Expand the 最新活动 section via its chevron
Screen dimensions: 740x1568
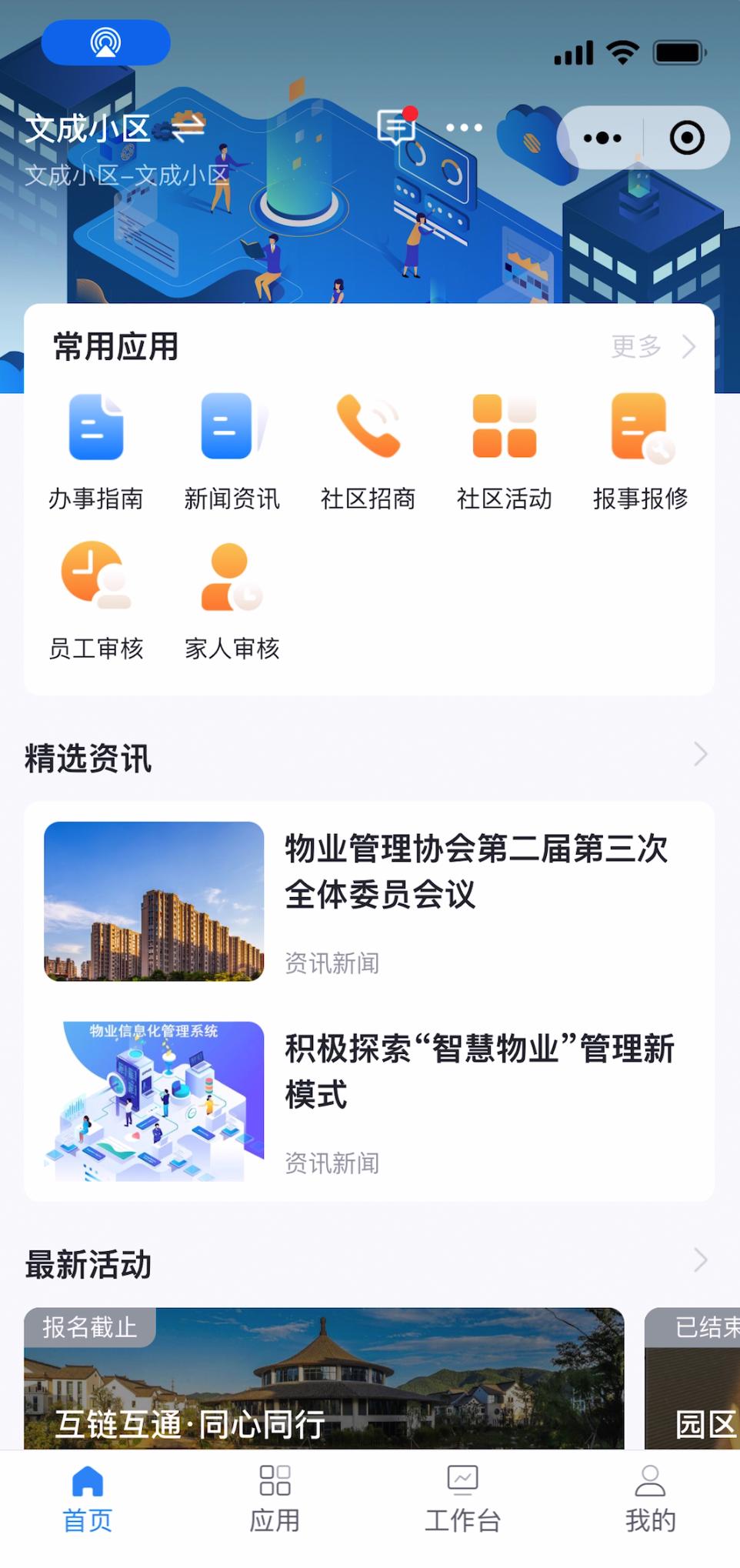tap(700, 1260)
